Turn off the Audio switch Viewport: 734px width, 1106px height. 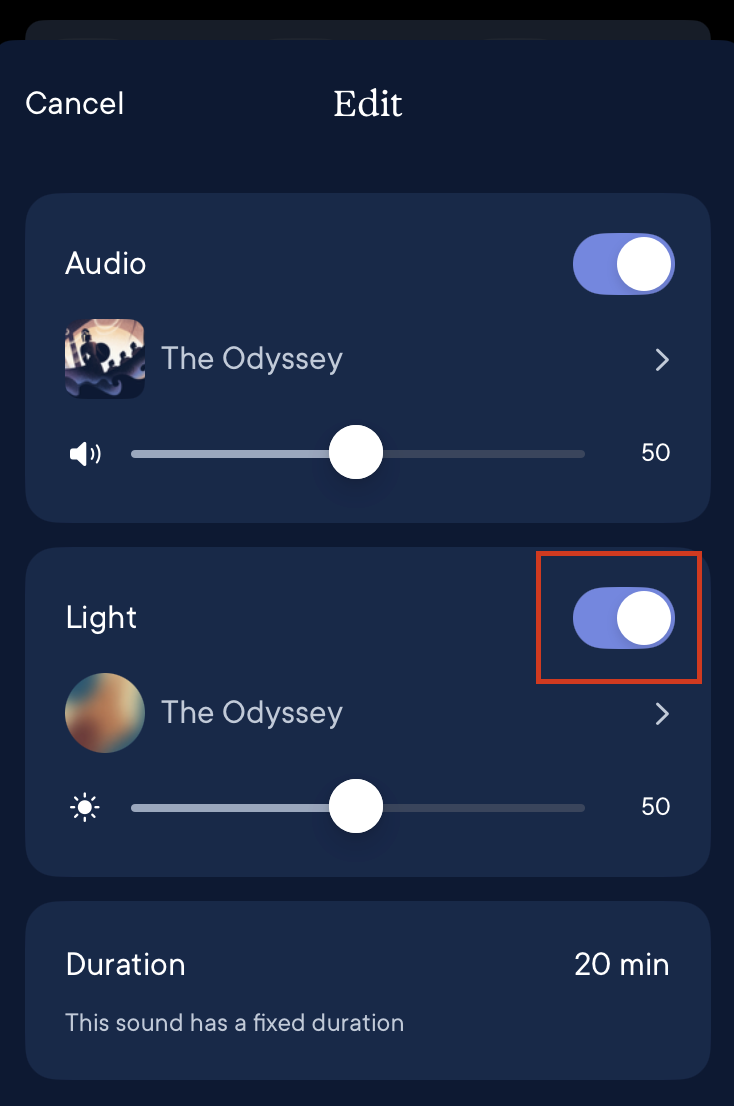click(623, 264)
